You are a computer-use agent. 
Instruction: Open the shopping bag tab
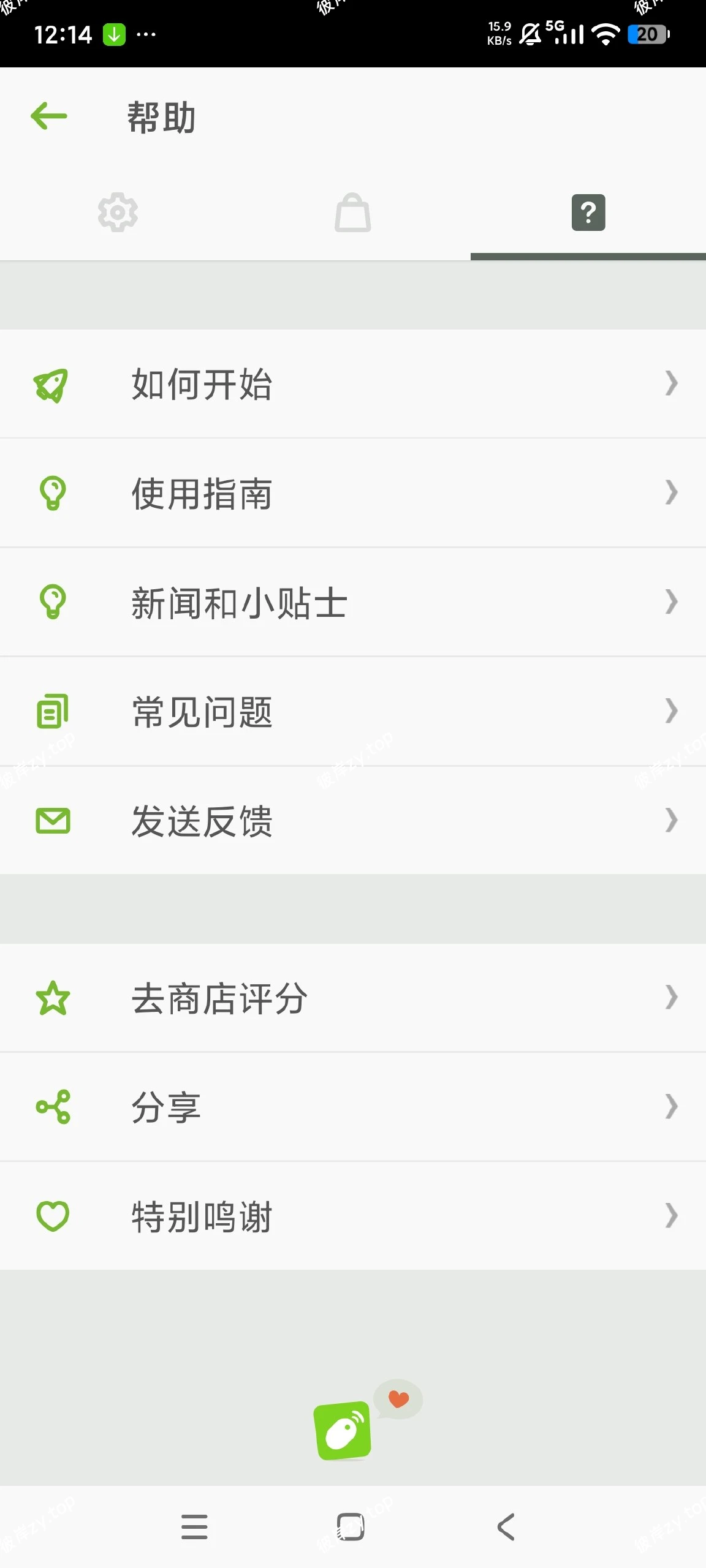(352, 213)
